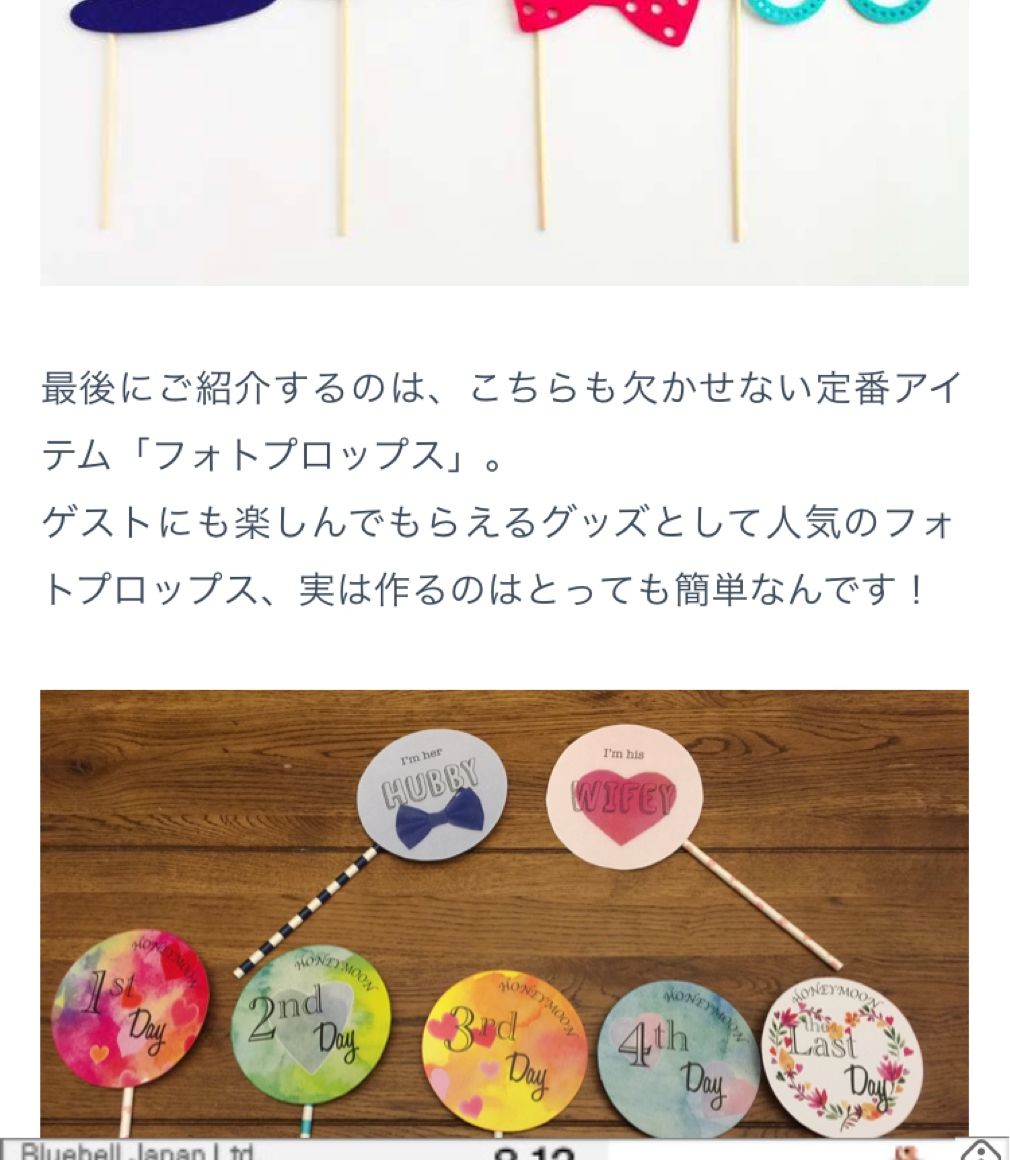Screen dimensions: 1010x1160
Task: Tap the ad info icon on the banner
Action: click(982, 1150)
